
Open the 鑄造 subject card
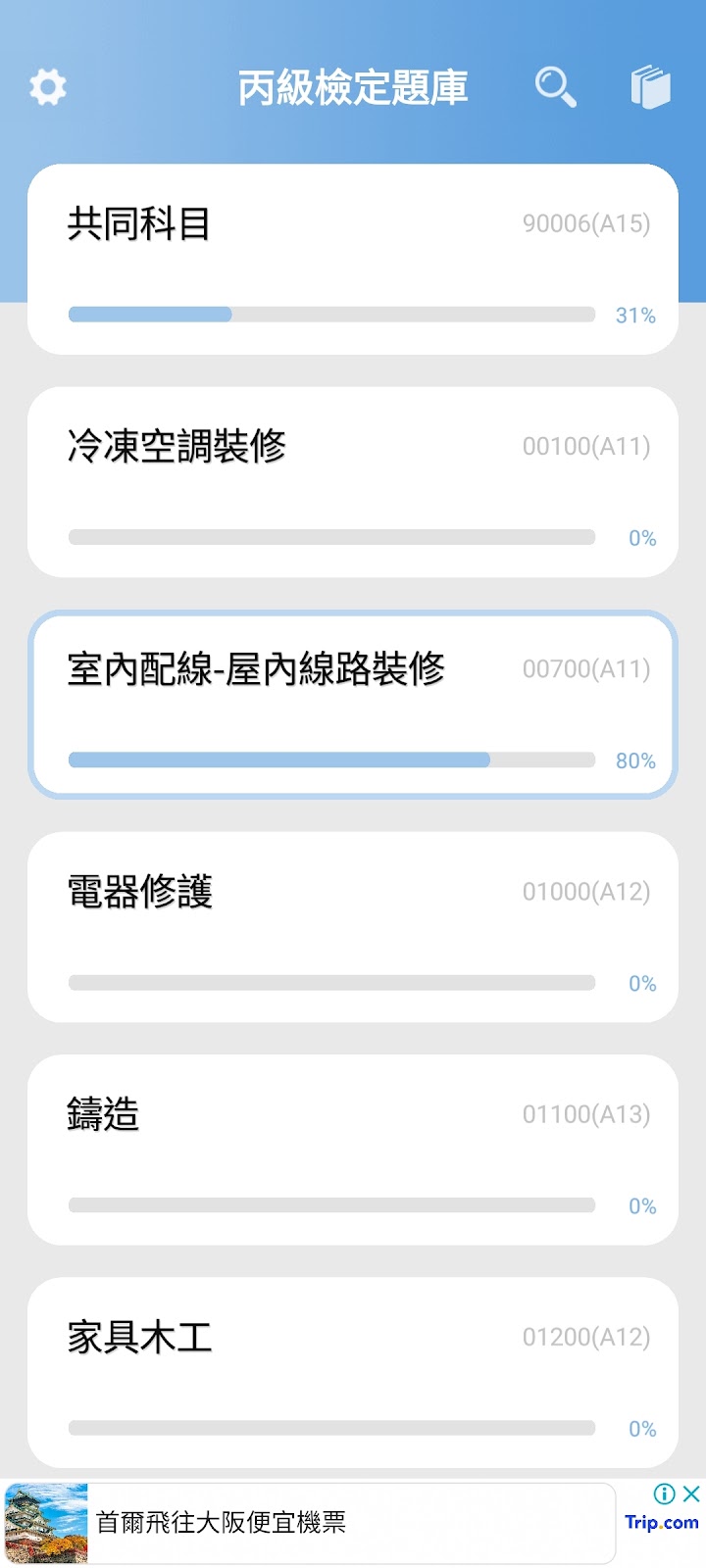(353, 1150)
